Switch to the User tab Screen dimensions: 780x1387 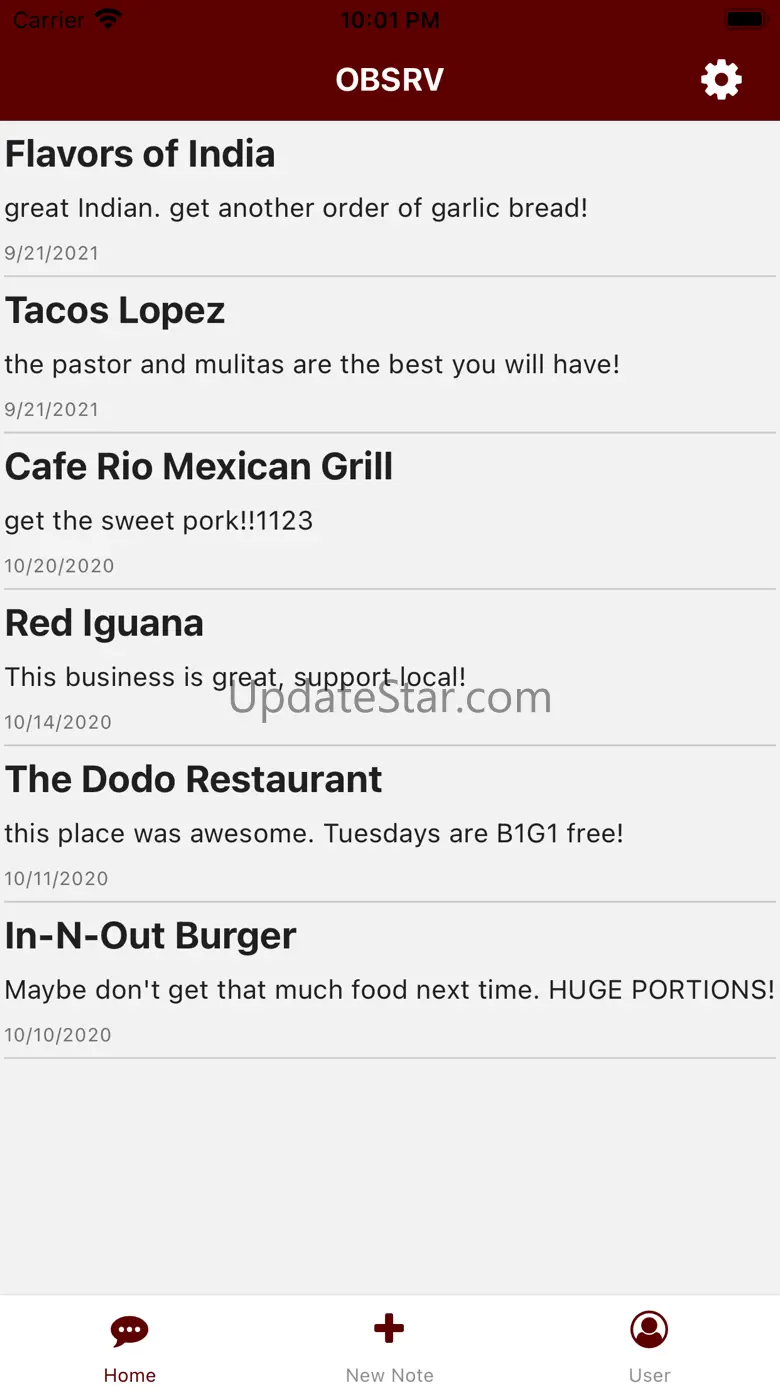click(x=649, y=1347)
